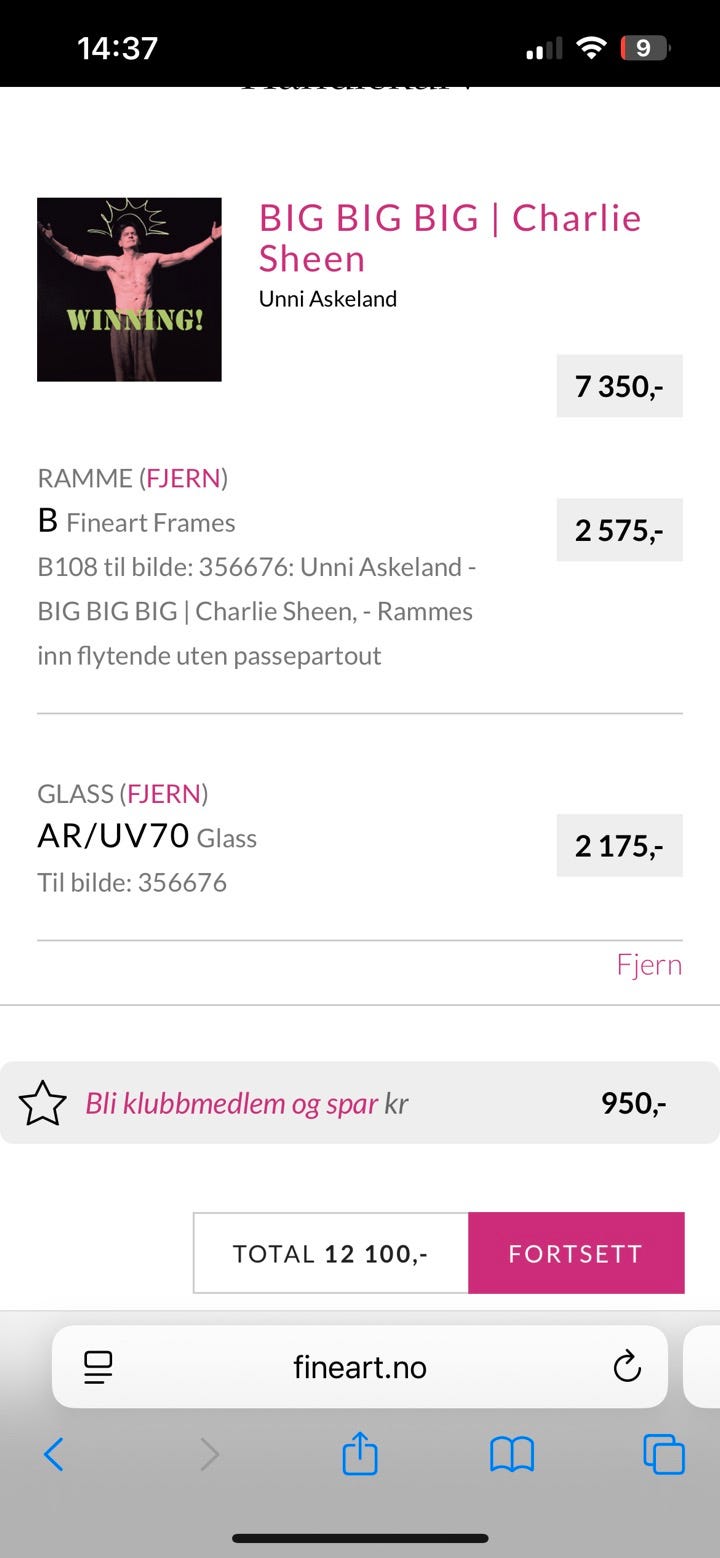Tap the Fjern link below the glass section
Image resolution: width=720 pixels, height=1558 pixels.
point(649,964)
